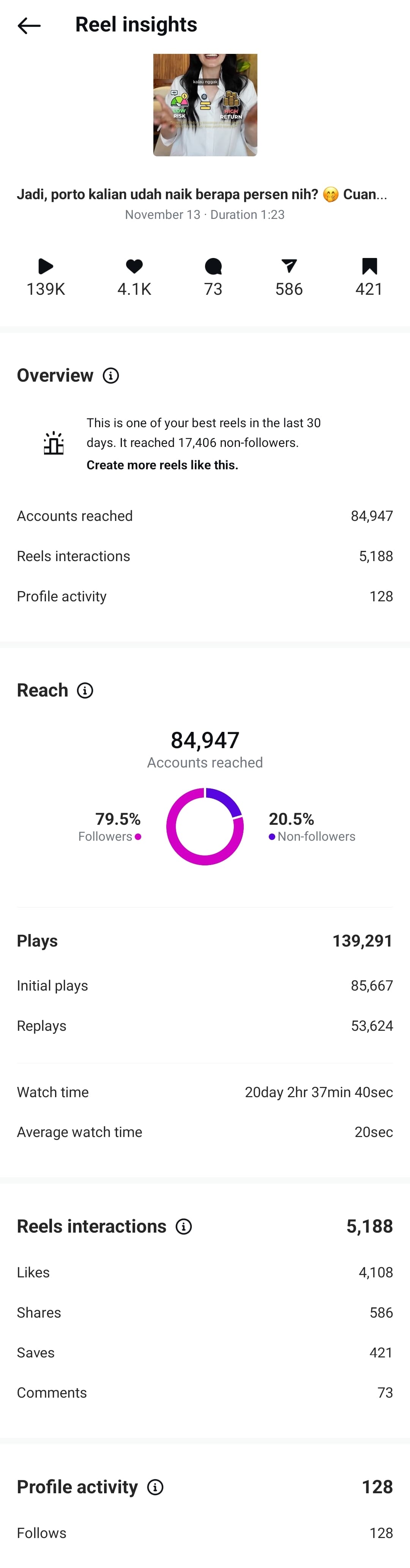Image resolution: width=410 pixels, height=1568 pixels.
Task: Go back from Reel insights
Action: click(28, 25)
